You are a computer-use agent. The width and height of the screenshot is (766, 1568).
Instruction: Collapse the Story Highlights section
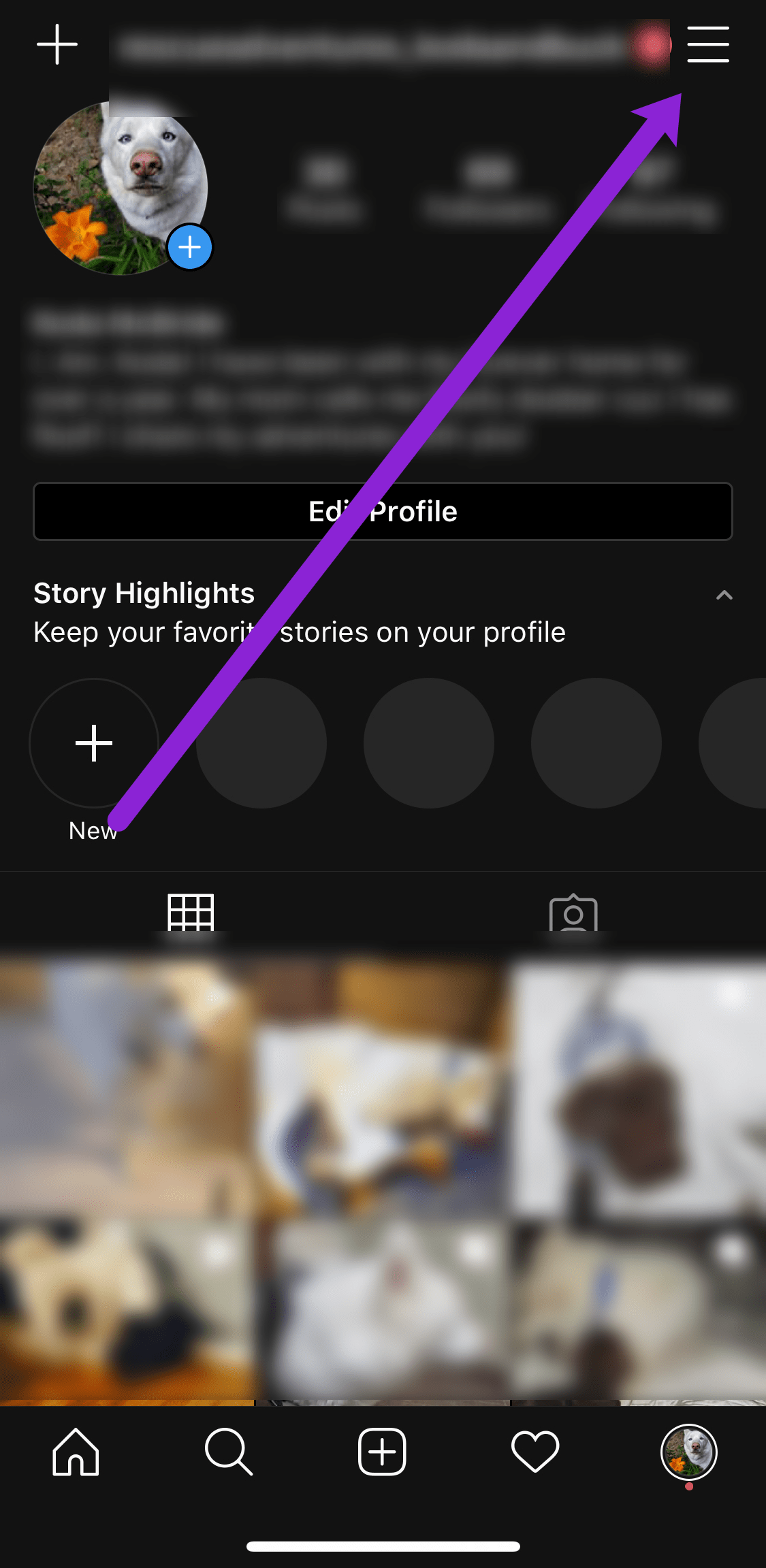click(724, 595)
